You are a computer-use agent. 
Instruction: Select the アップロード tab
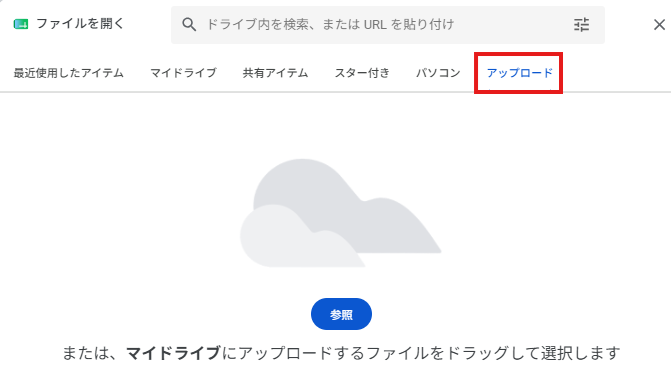pos(520,73)
